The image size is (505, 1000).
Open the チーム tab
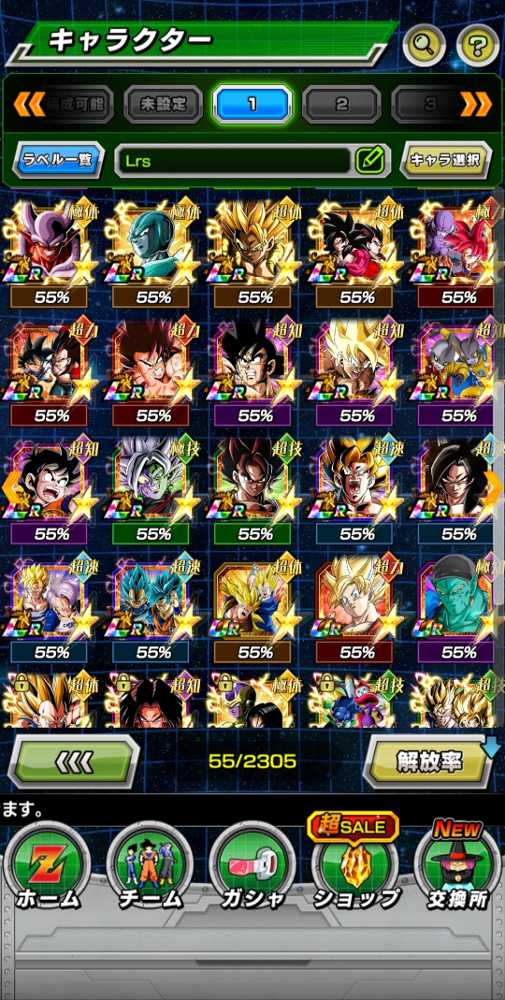coord(150,866)
